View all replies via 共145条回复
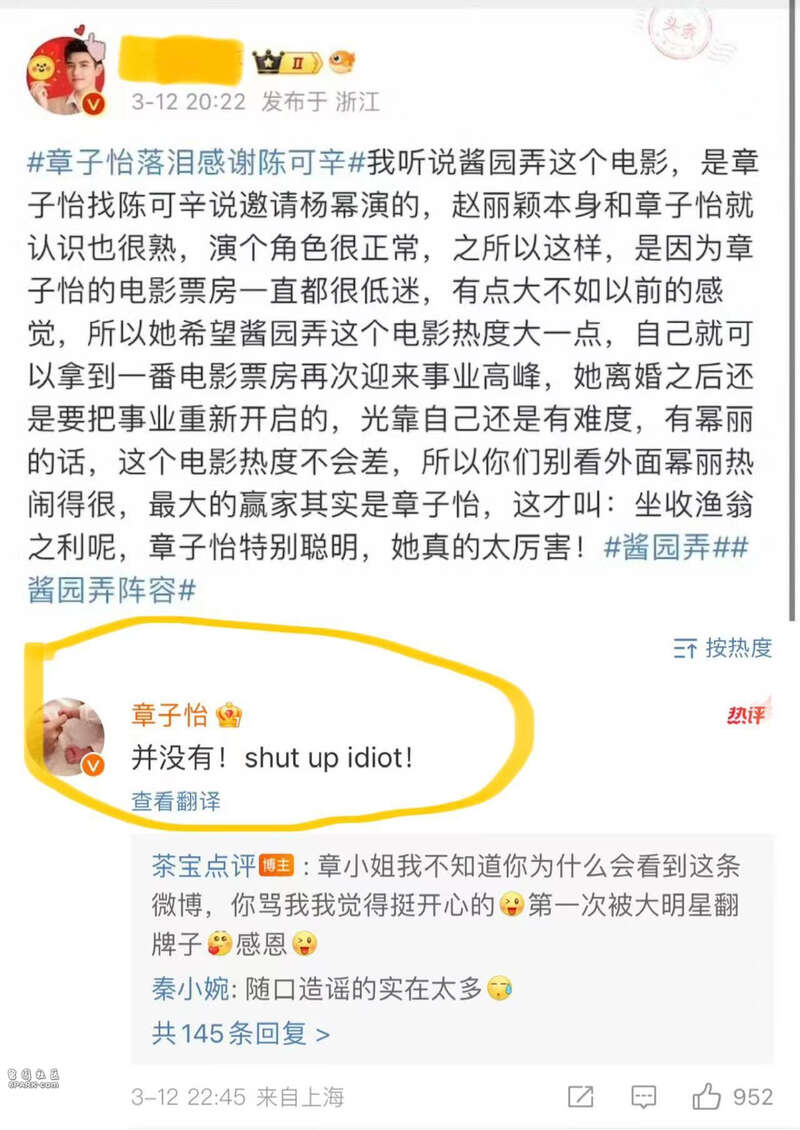Viewport: 800px width, 1130px height. tap(240, 1033)
